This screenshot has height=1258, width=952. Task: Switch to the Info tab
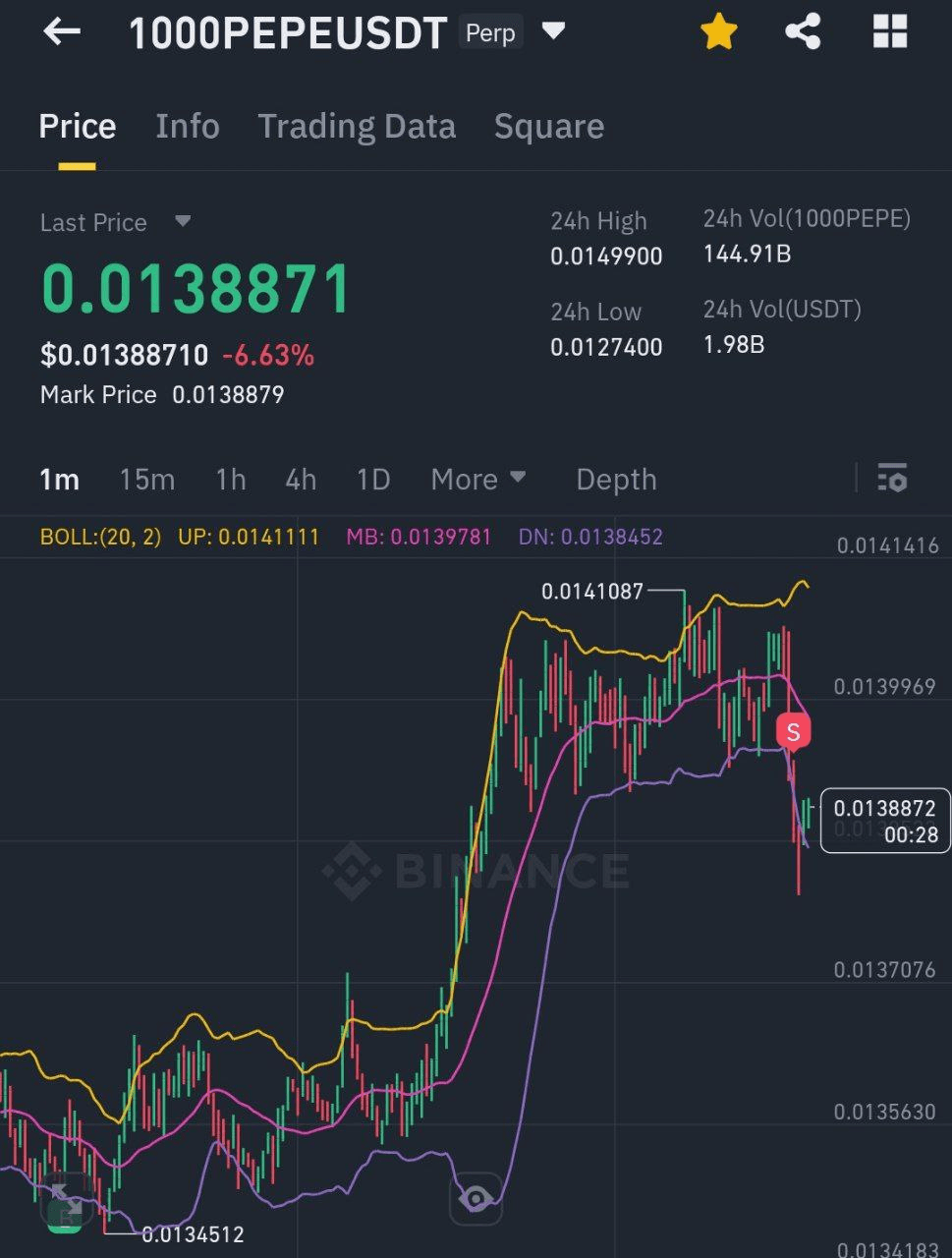[x=187, y=126]
